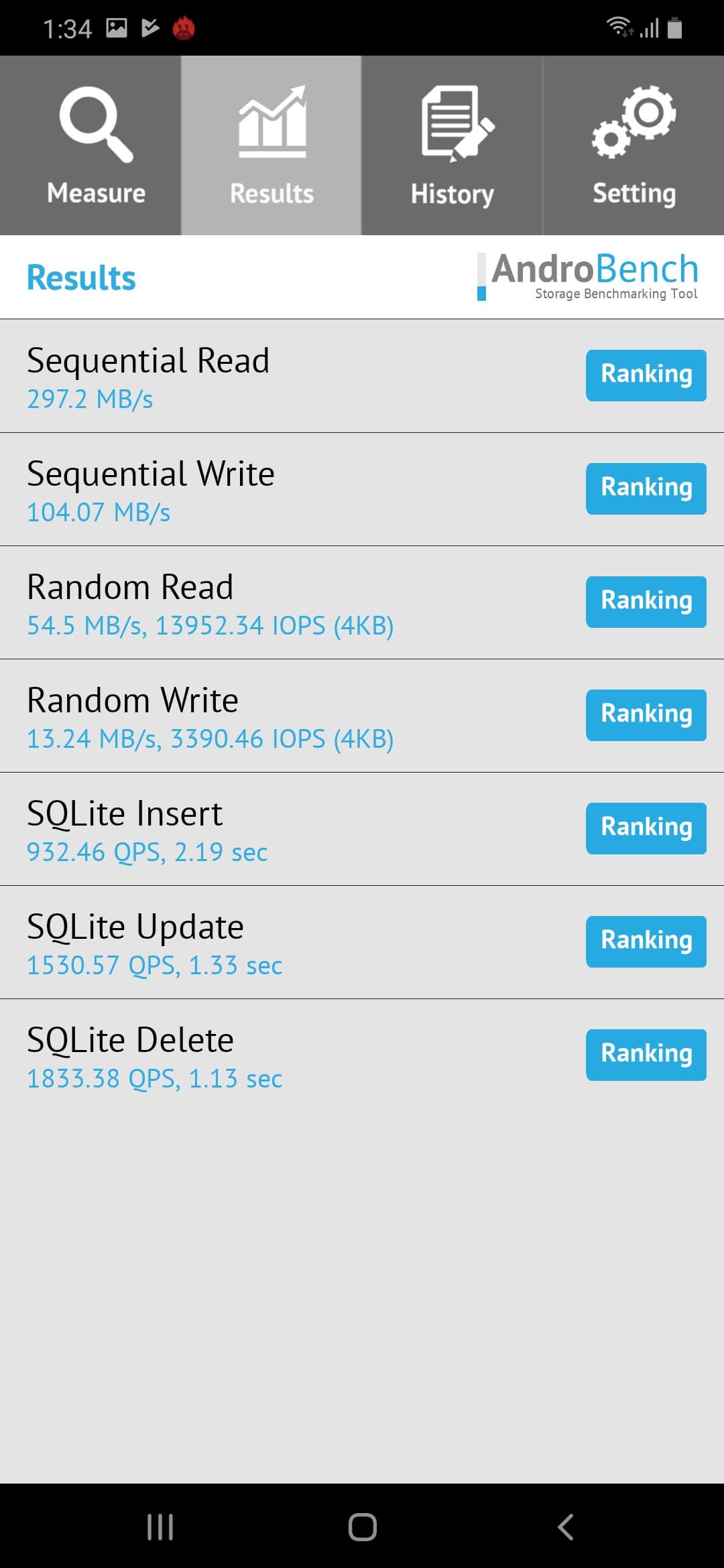Show ranking for Random Write
This screenshot has height=1568, width=724.
tap(646, 715)
